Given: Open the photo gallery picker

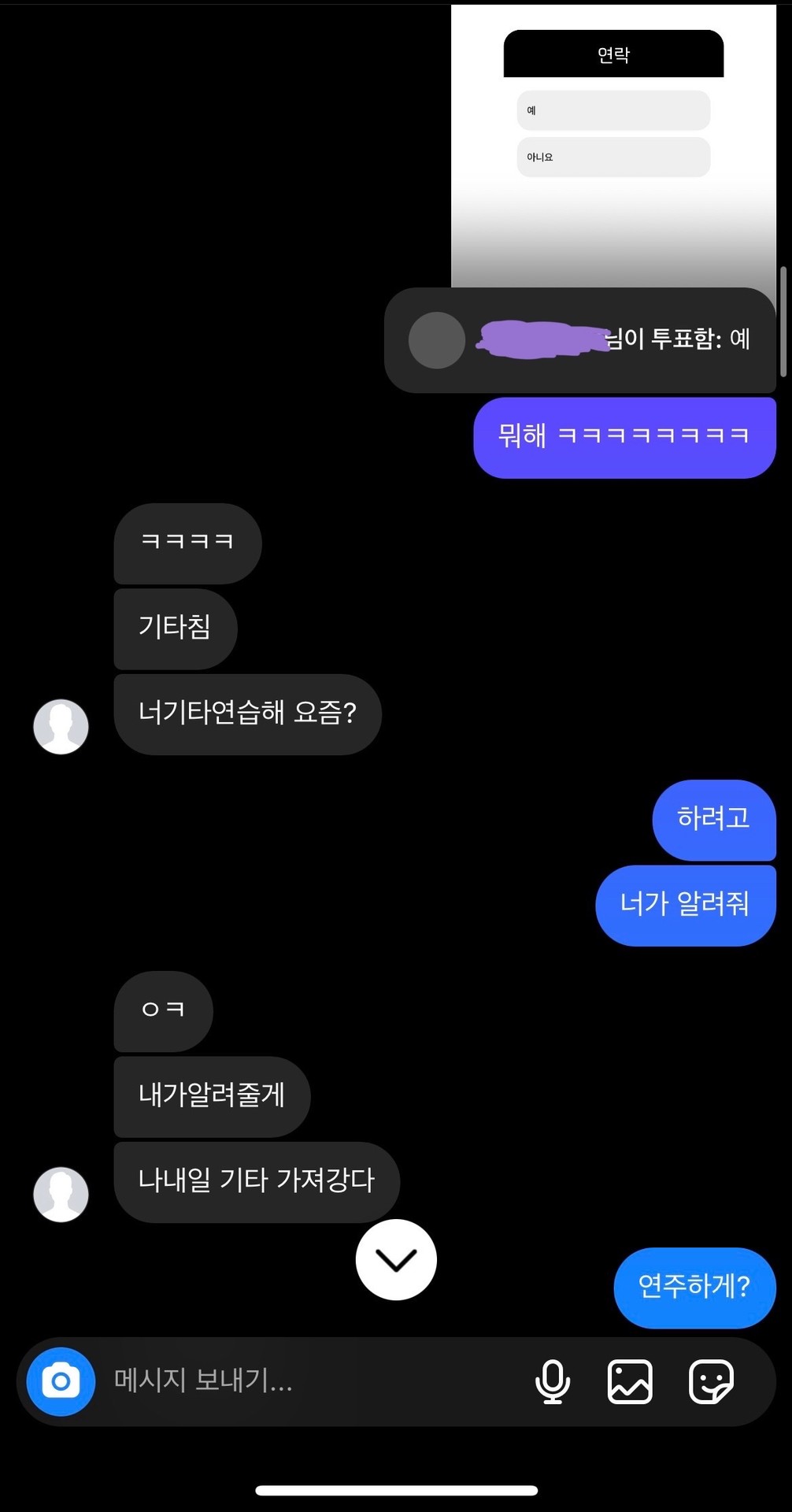Looking at the screenshot, I should click(631, 1382).
